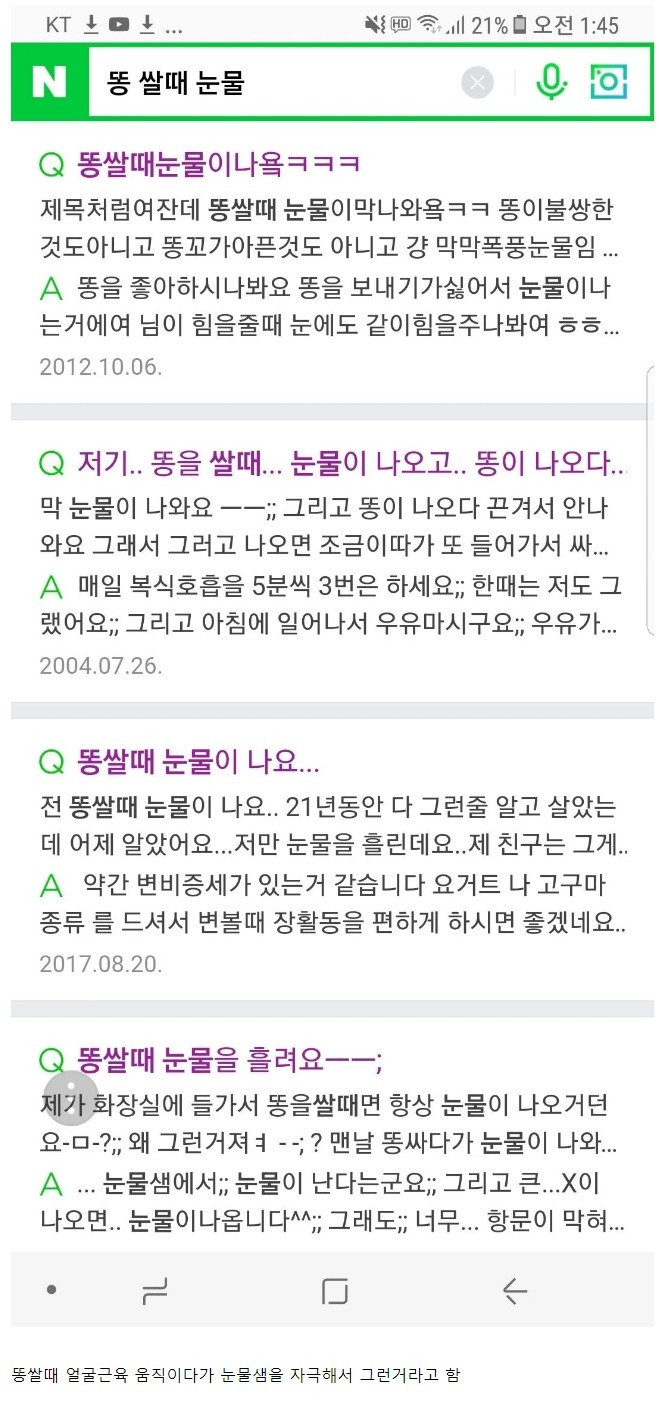659x1407 pixels.
Task: Go back using the navigation bar arrow
Action: (514, 1291)
